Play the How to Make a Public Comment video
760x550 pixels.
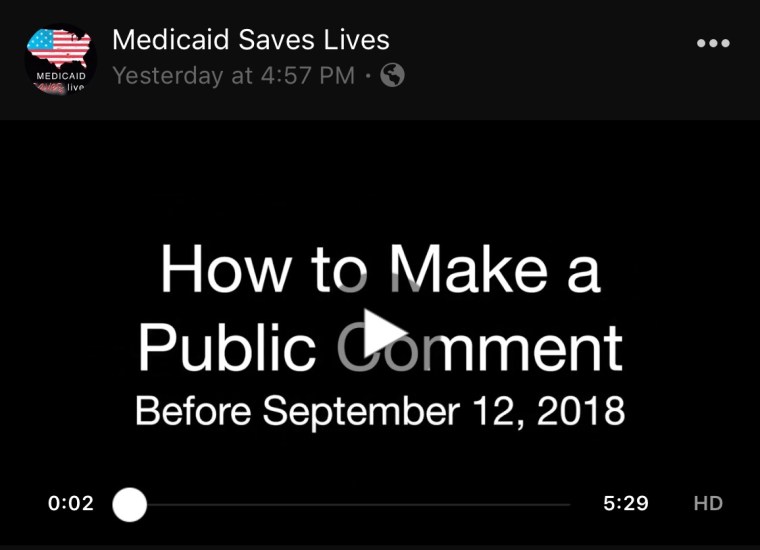383,333
